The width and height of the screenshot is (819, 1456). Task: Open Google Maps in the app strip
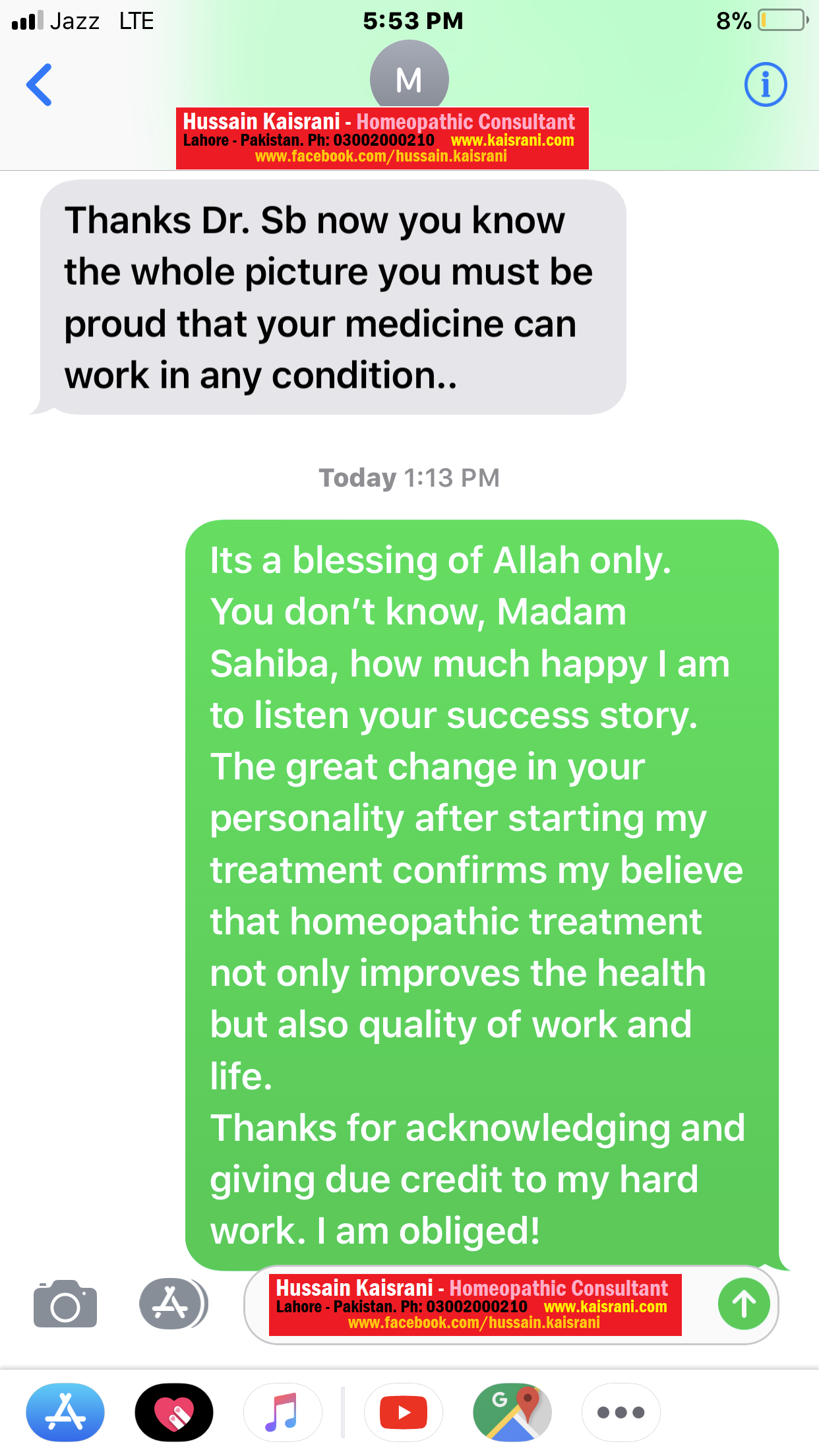(512, 1412)
